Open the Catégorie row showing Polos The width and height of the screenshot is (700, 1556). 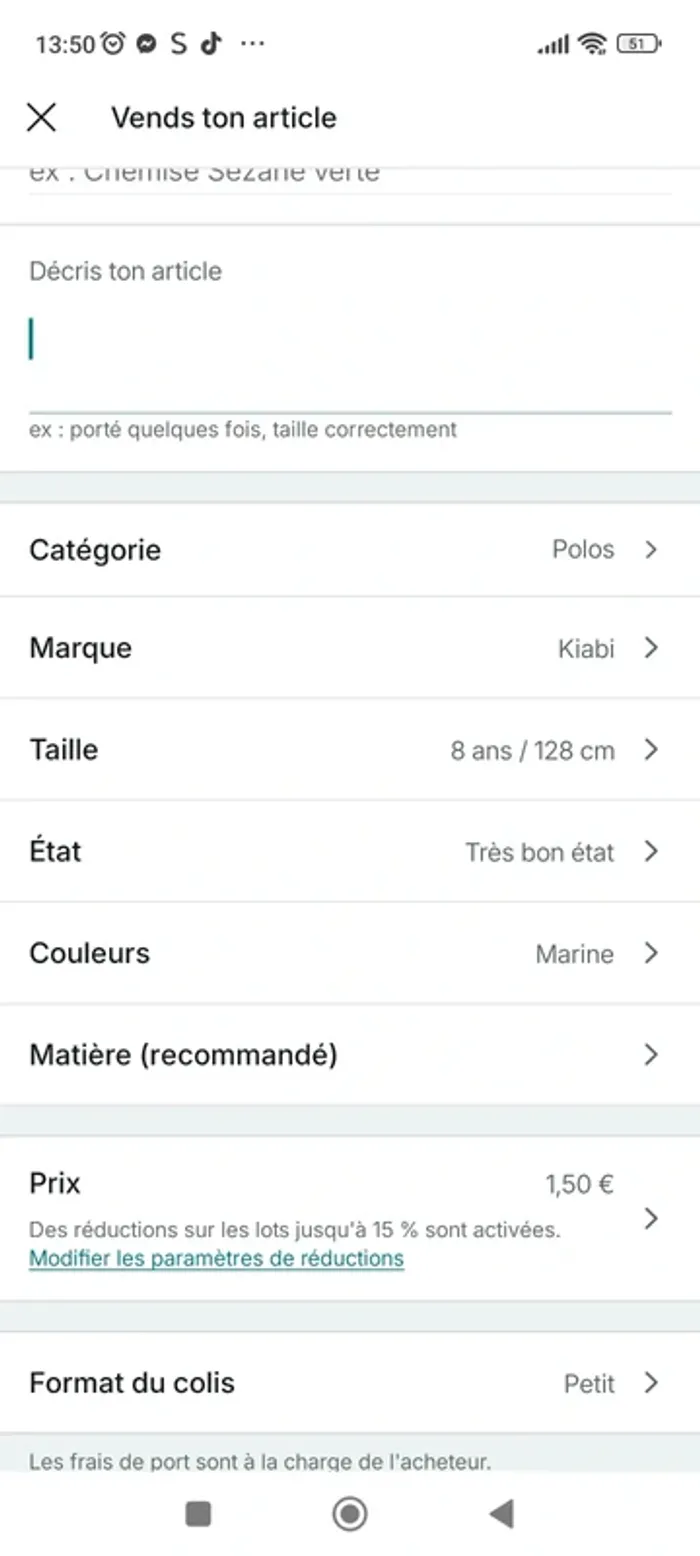(350, 550)
